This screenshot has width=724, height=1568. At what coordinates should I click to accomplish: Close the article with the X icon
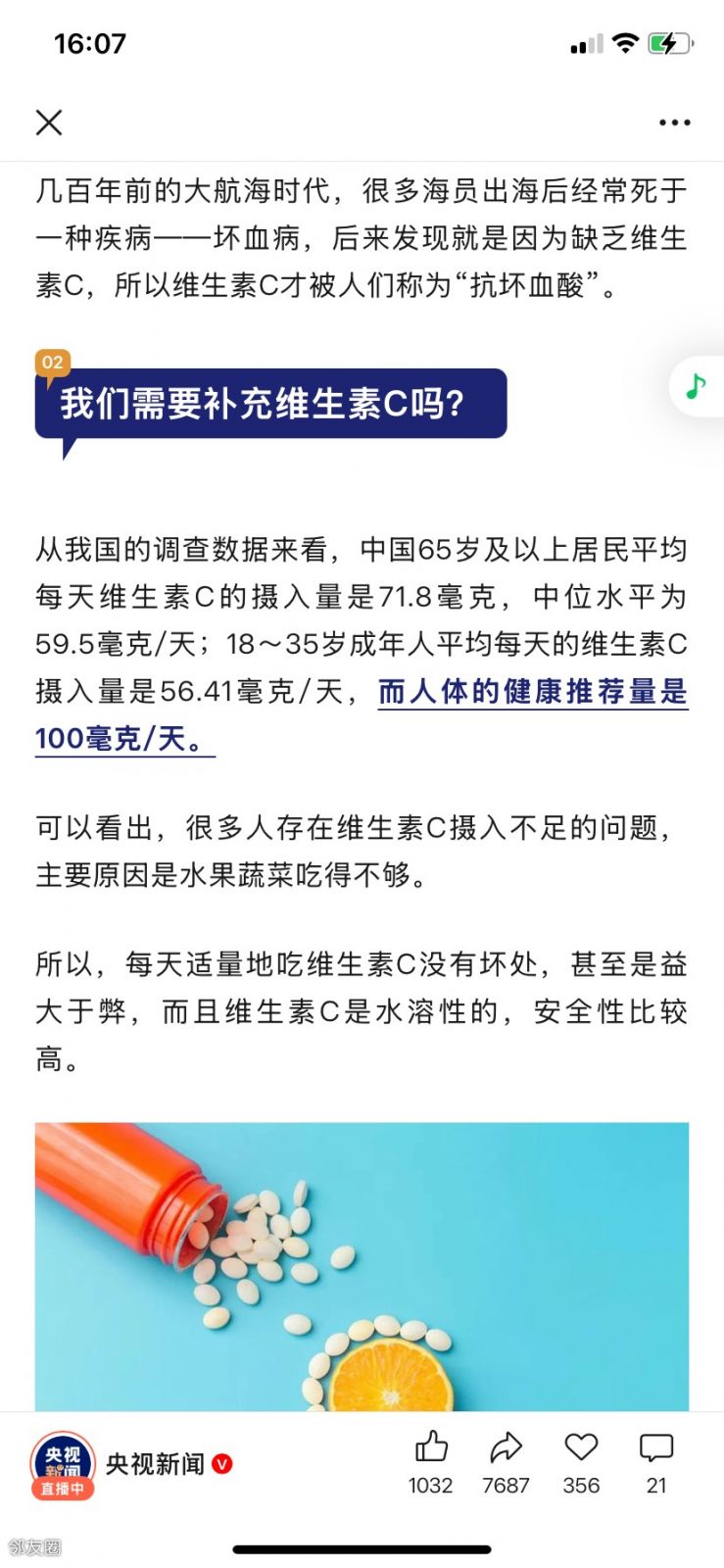[x=49, y=122]
